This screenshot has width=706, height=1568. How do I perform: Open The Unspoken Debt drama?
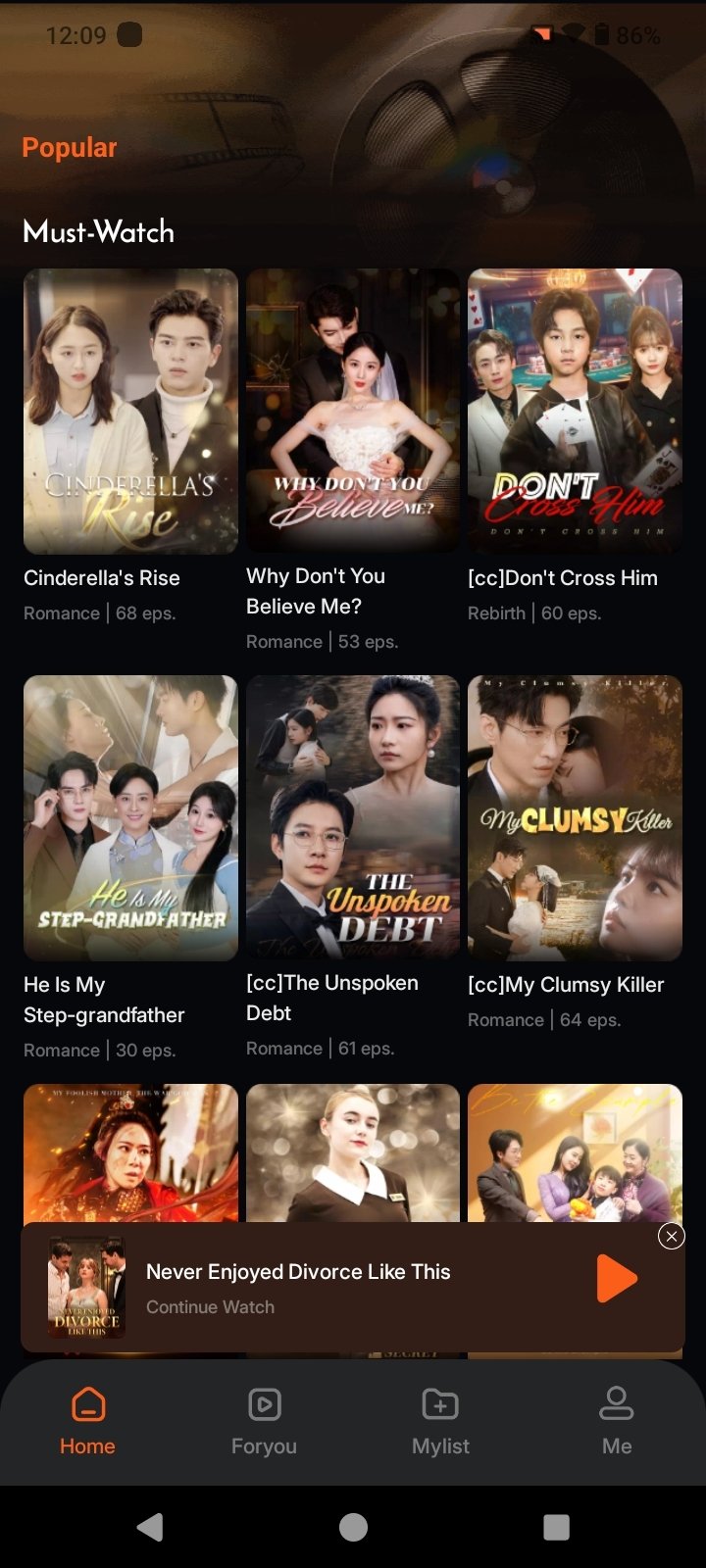tap(353, 818)
